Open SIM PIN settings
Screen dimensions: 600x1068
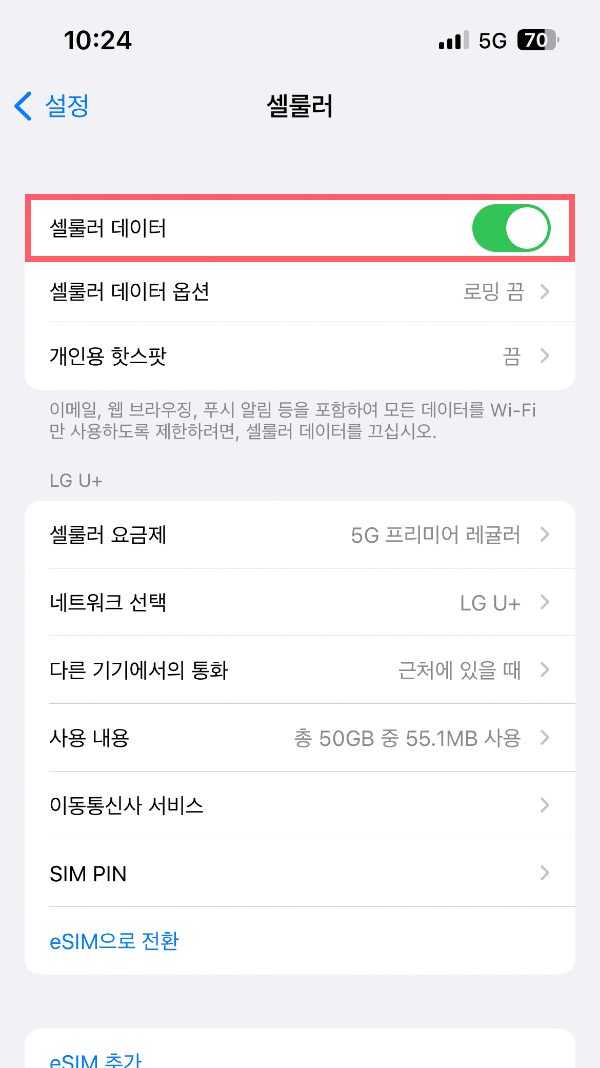(x=300, y=873)
